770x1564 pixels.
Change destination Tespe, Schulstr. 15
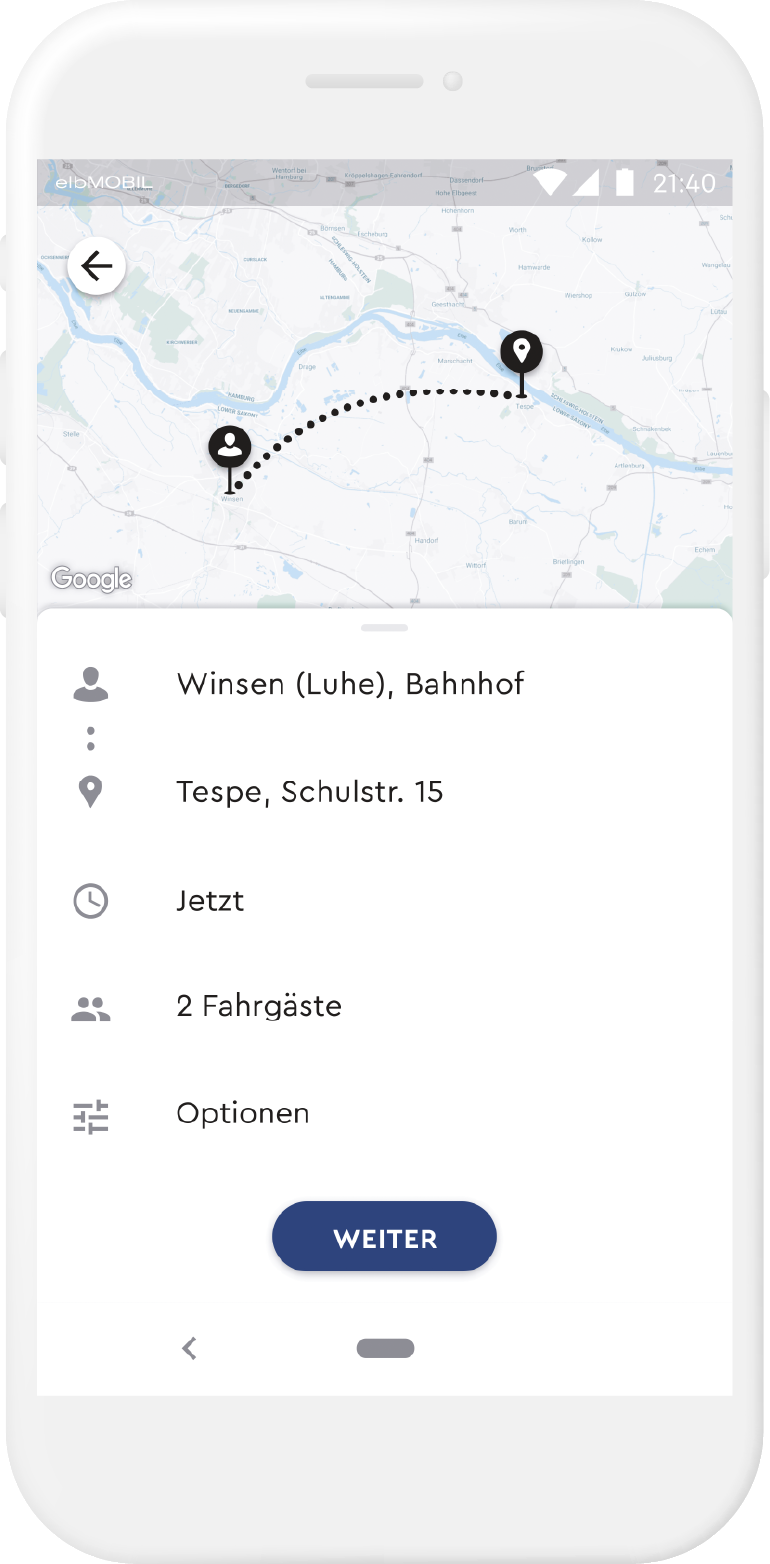385,792
